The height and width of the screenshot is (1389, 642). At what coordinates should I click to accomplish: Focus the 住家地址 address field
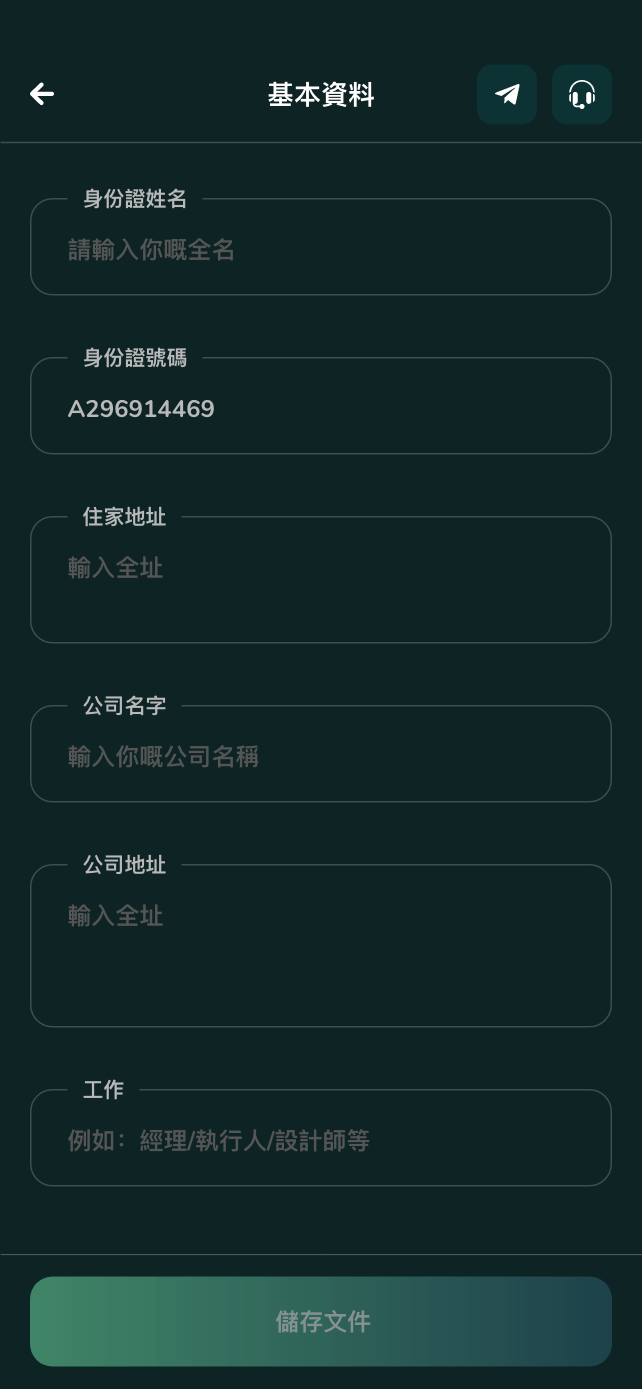coord(320,582)
